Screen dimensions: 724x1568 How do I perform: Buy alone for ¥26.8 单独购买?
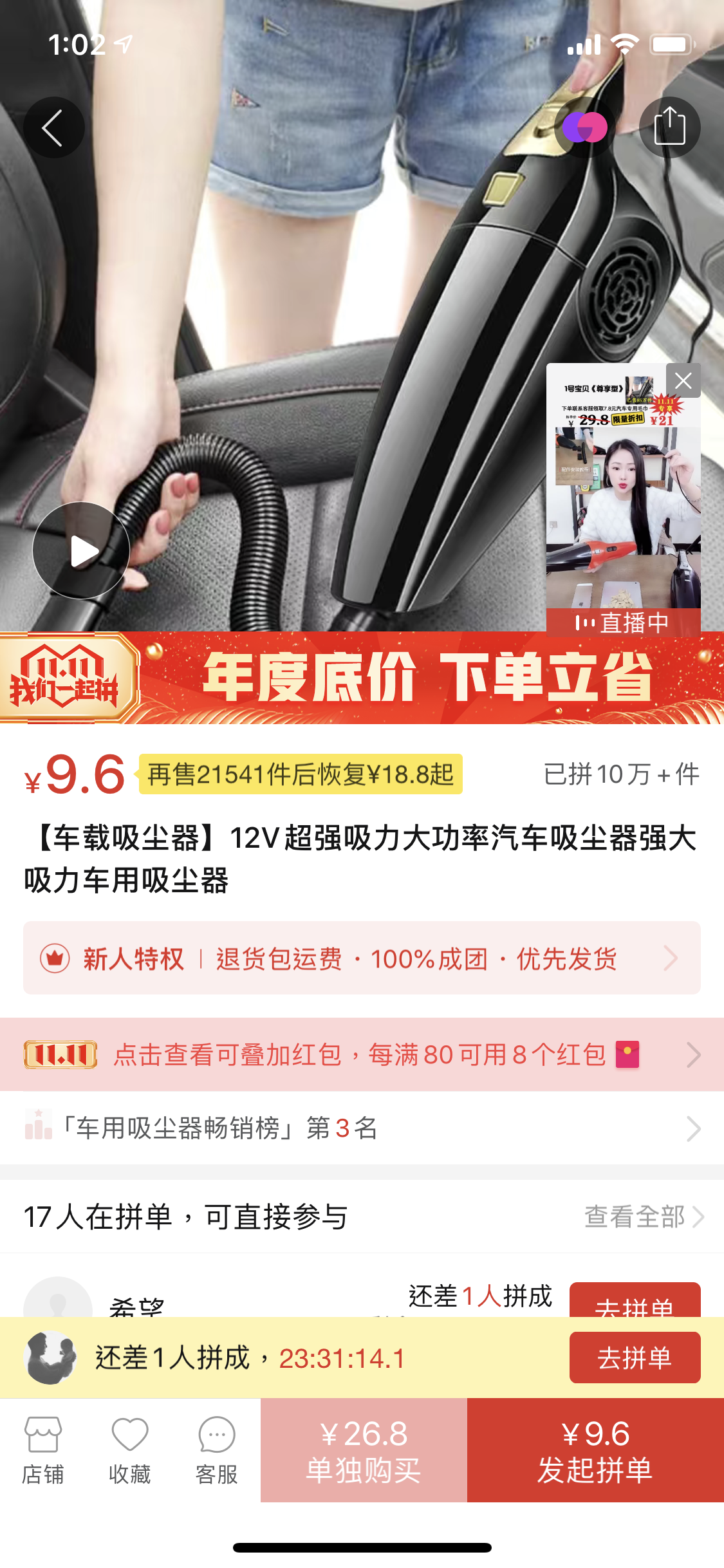click(x=364, y=1450)
